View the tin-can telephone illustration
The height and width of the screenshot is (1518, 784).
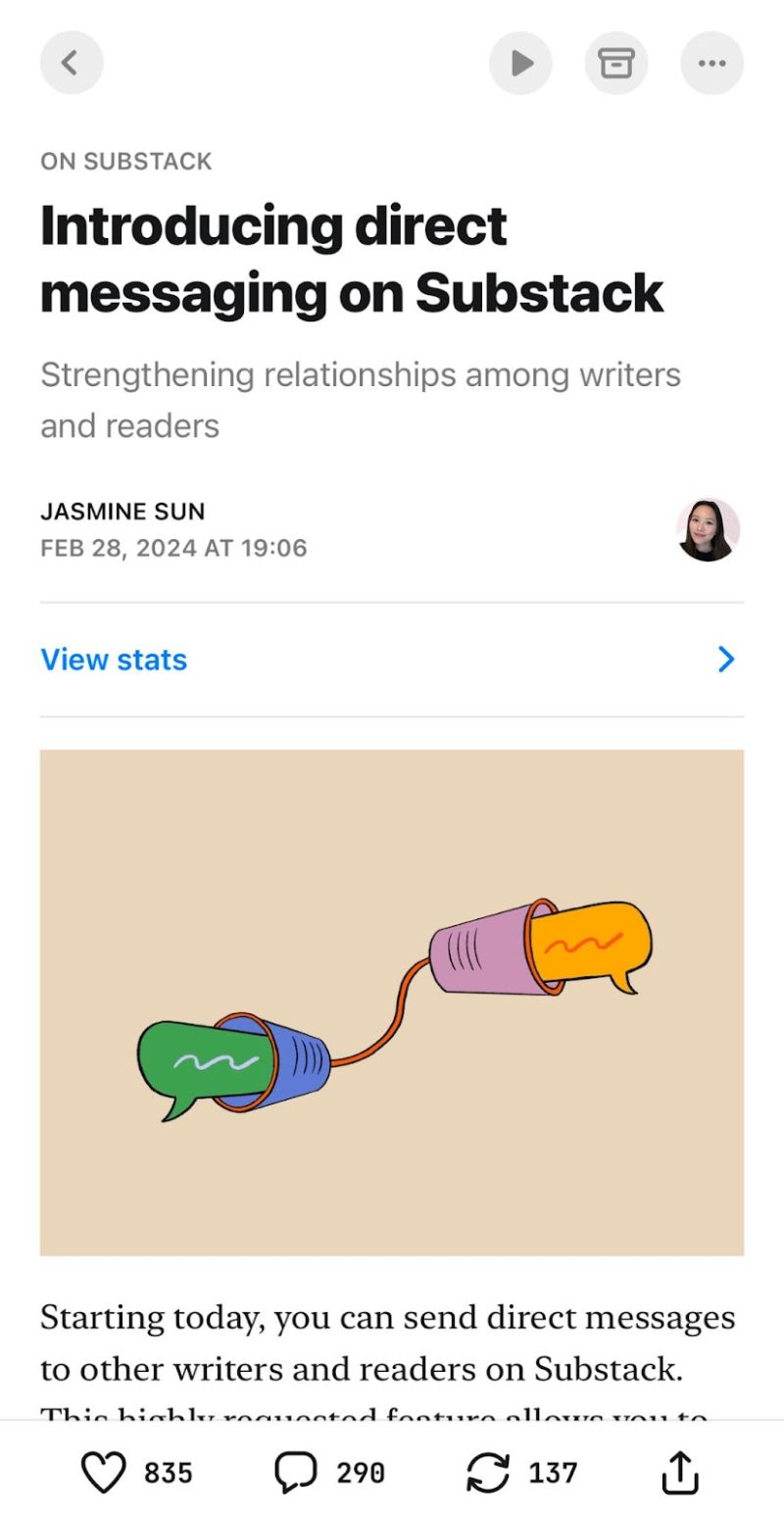pyautogui.click(x=392, y=1002)
